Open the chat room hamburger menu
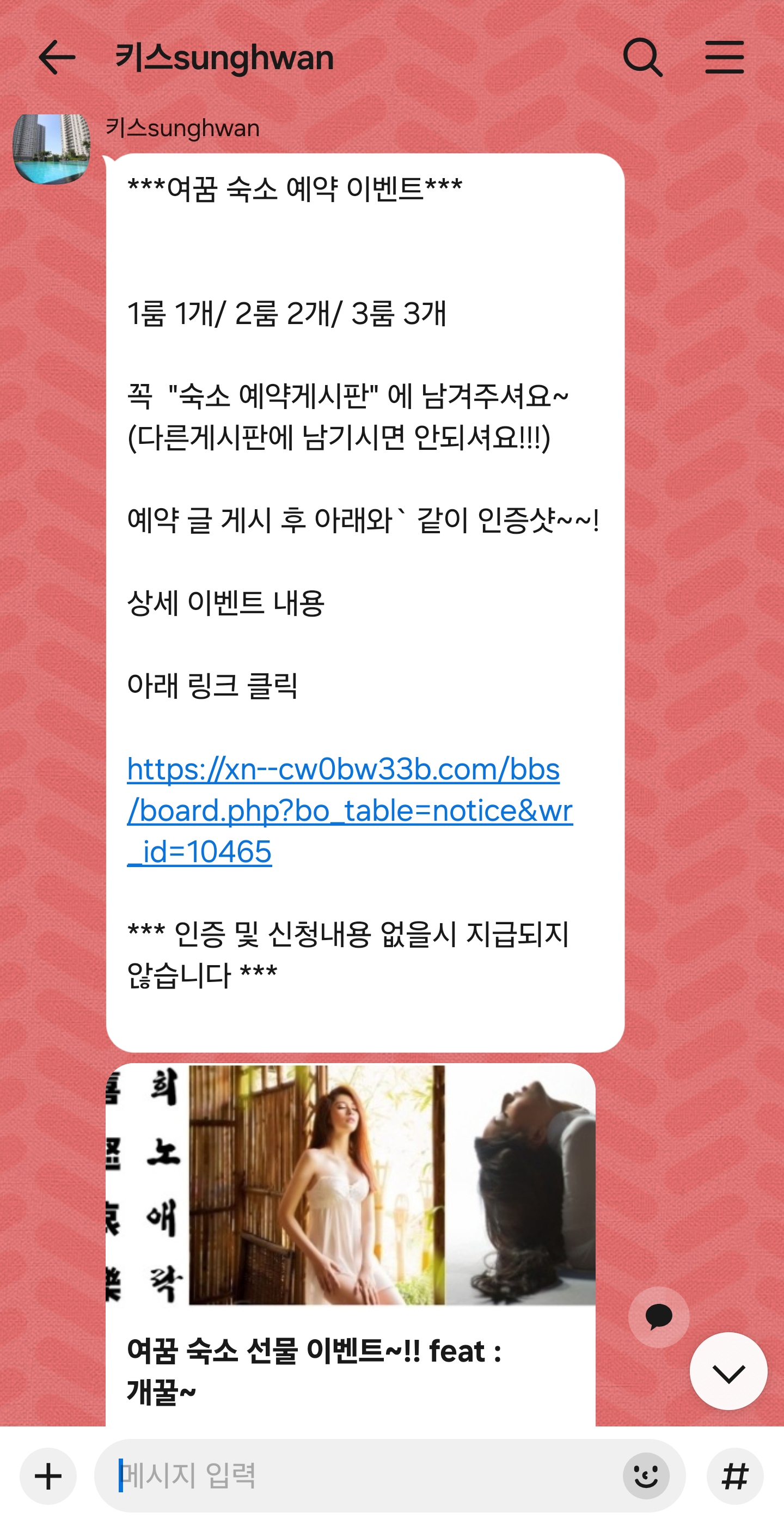This screenshot has width=784, height=1525. coord(724,57)
